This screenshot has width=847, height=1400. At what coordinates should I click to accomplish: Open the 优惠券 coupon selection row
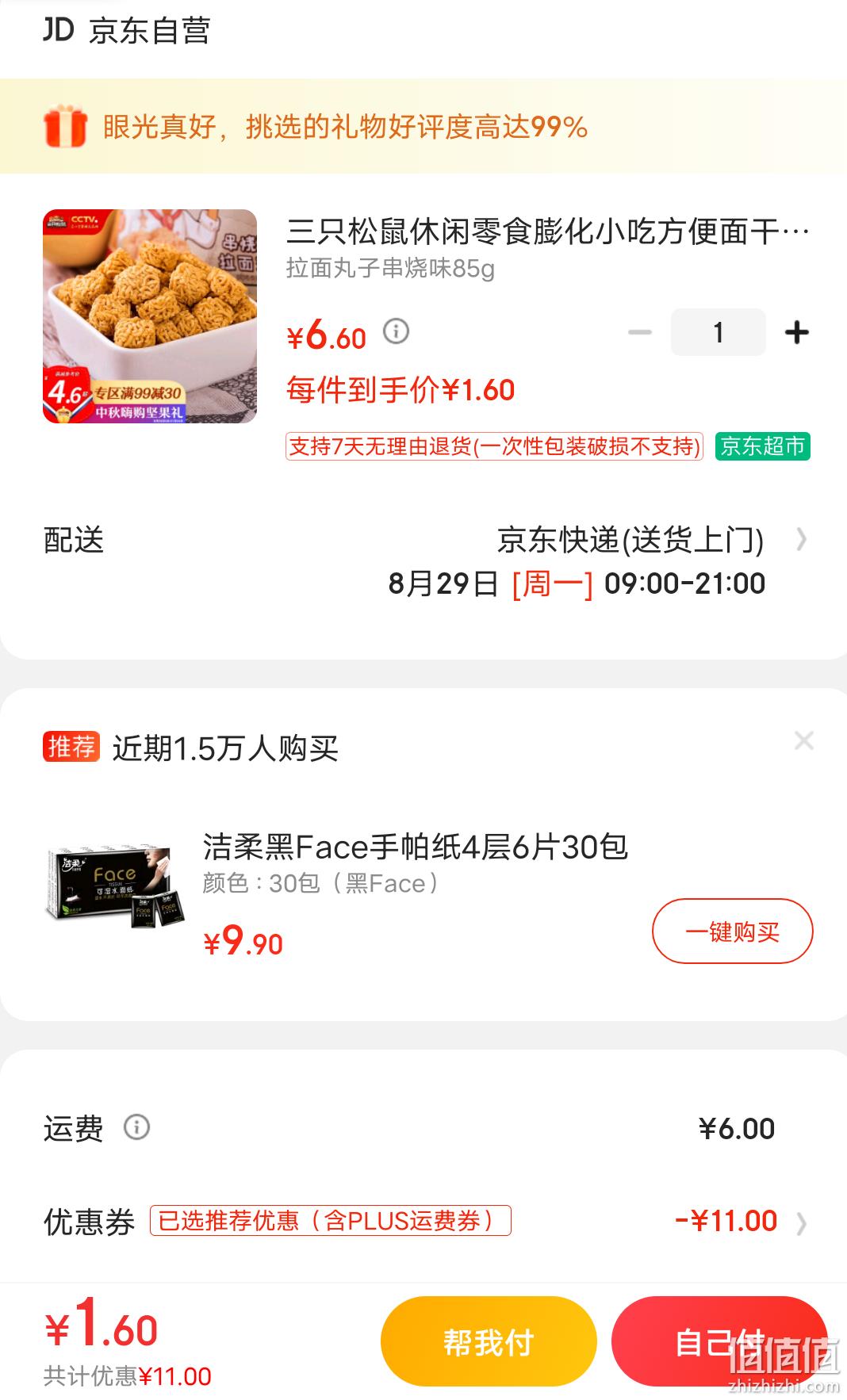(x=423, y=1221)
